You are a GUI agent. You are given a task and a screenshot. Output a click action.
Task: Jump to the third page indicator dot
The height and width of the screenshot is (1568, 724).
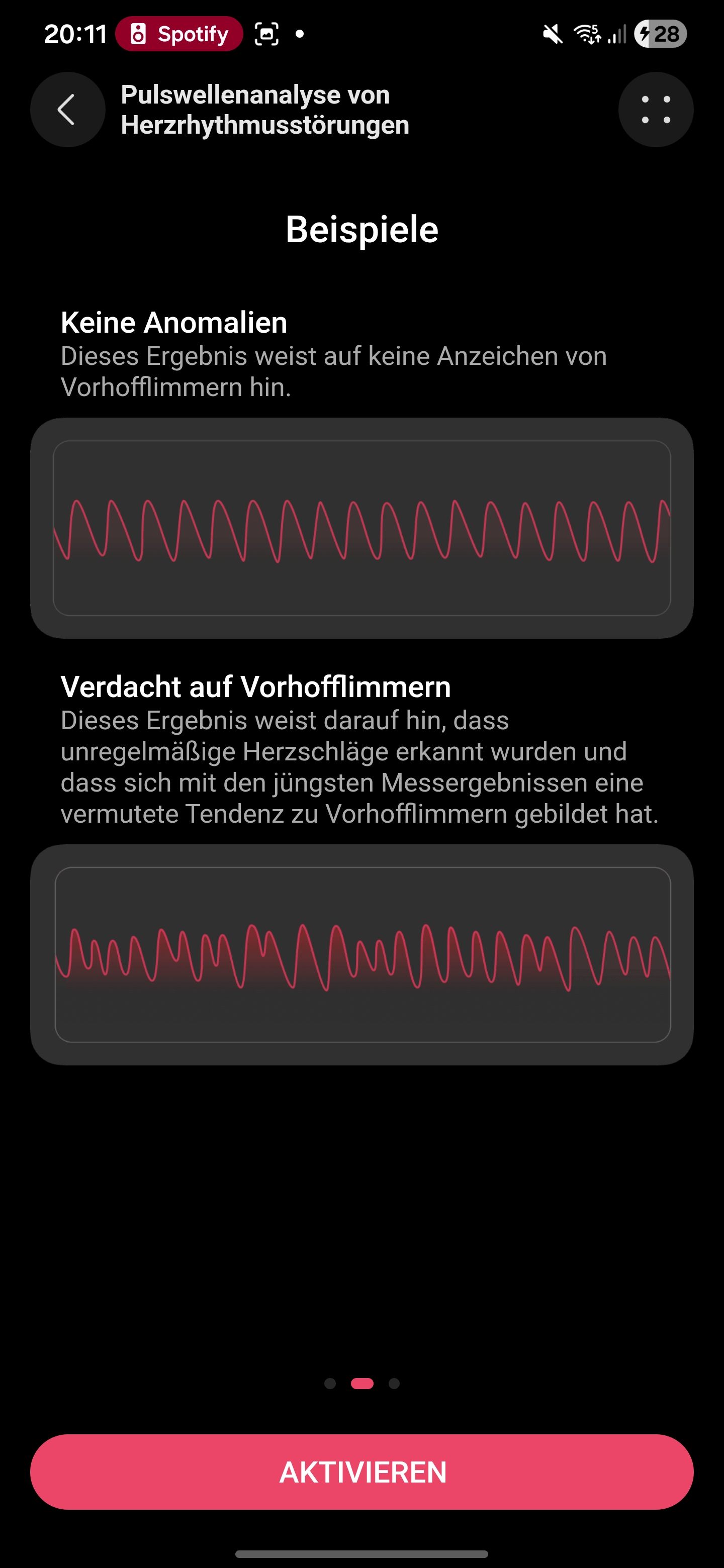coord(394,1384)
